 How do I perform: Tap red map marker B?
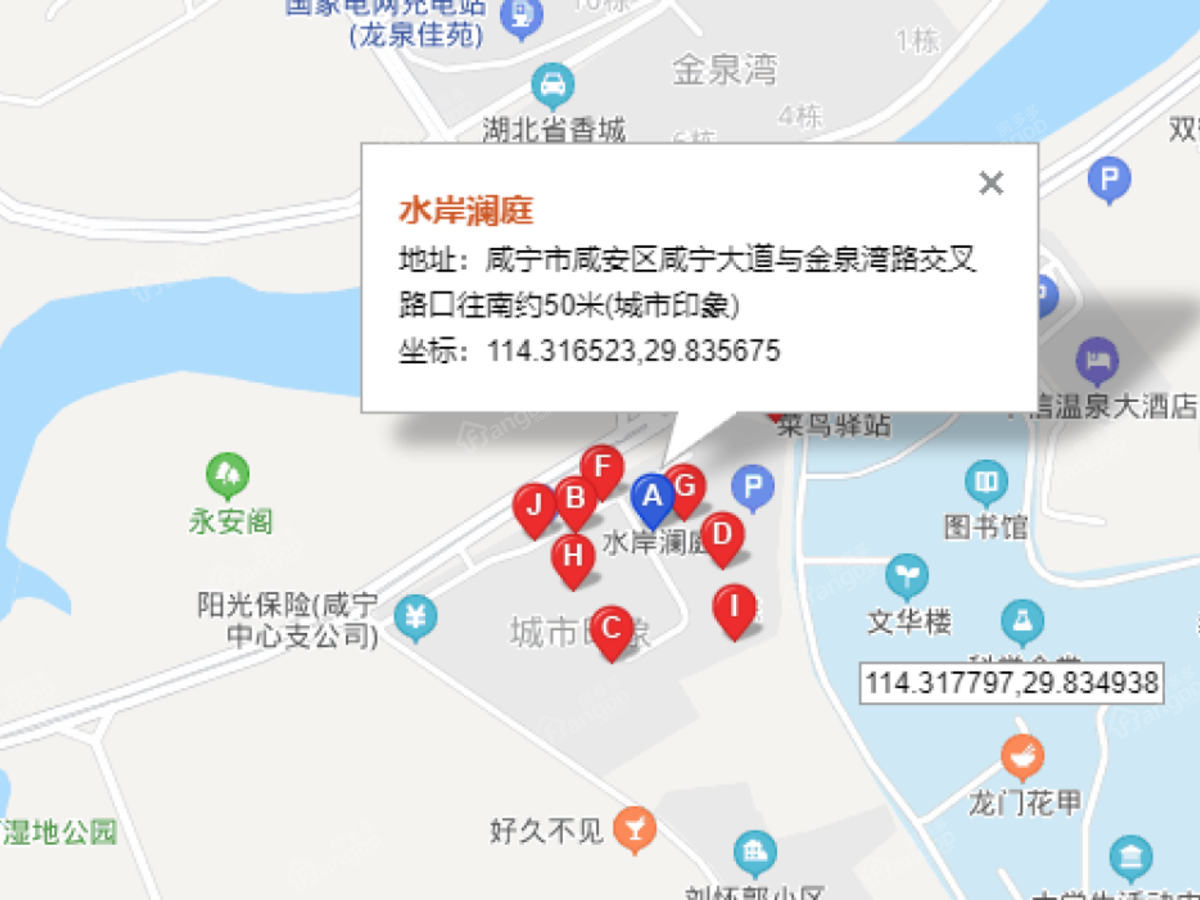point(575,498)
